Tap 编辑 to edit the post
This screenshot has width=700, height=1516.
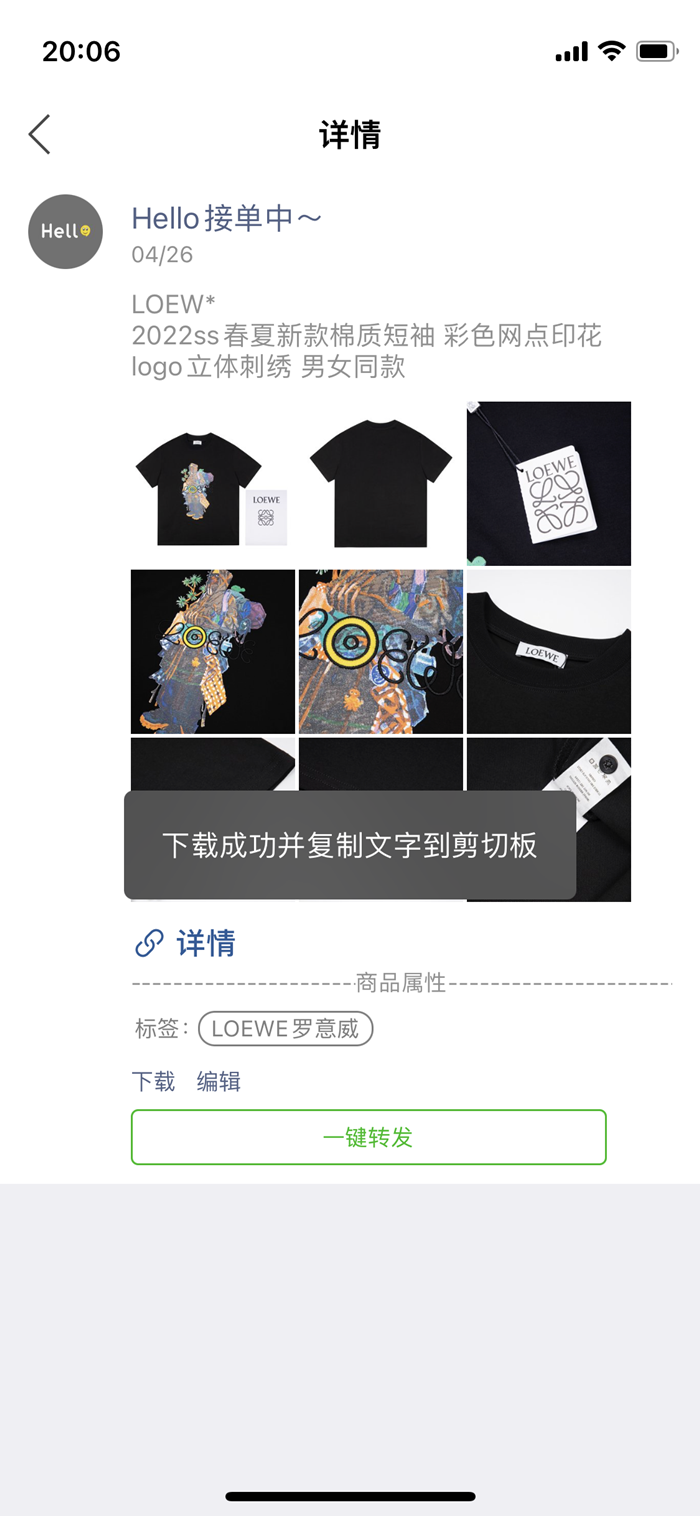click(218, 1081)
